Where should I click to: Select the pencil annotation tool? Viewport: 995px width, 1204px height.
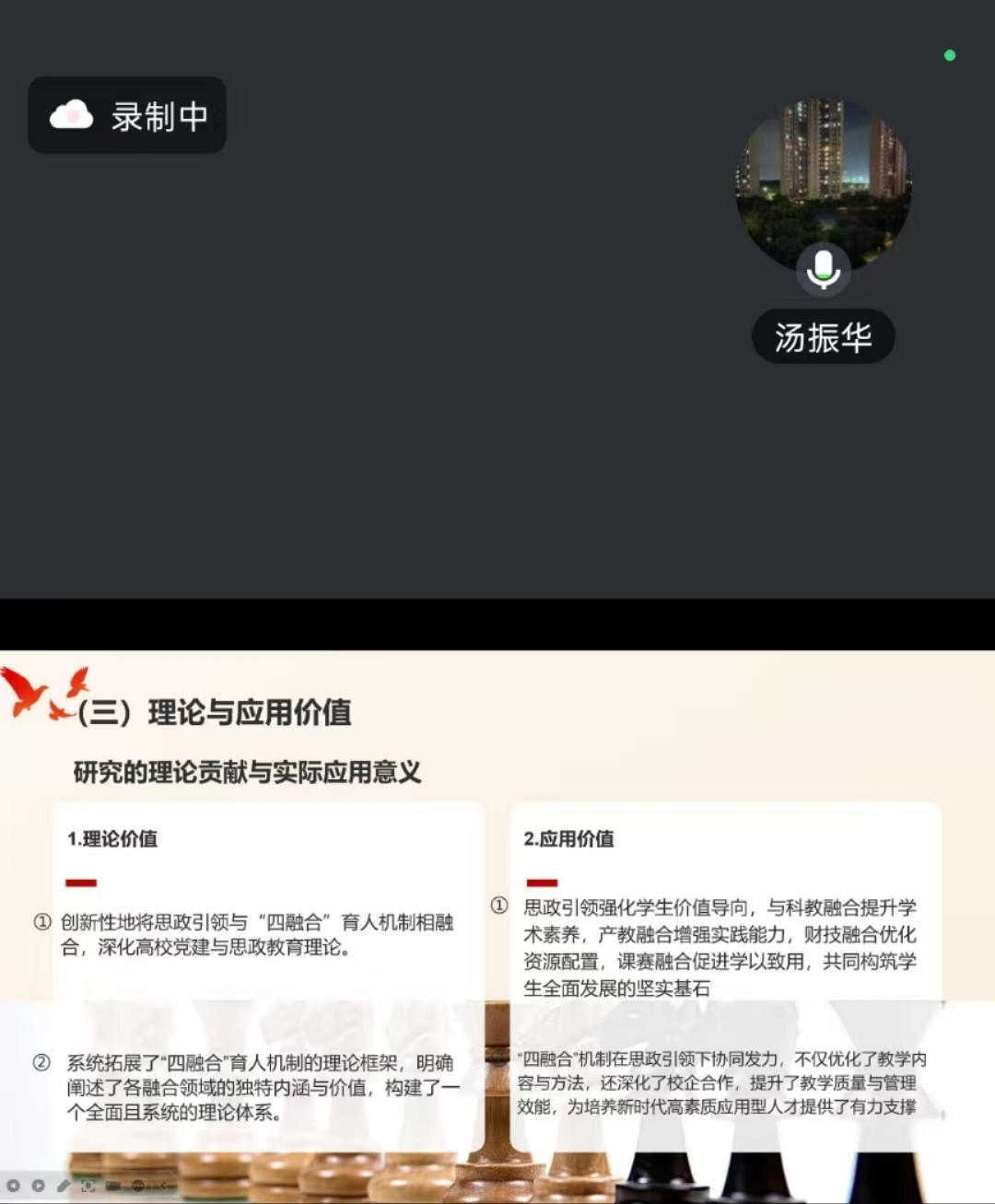click(64, 1186)
